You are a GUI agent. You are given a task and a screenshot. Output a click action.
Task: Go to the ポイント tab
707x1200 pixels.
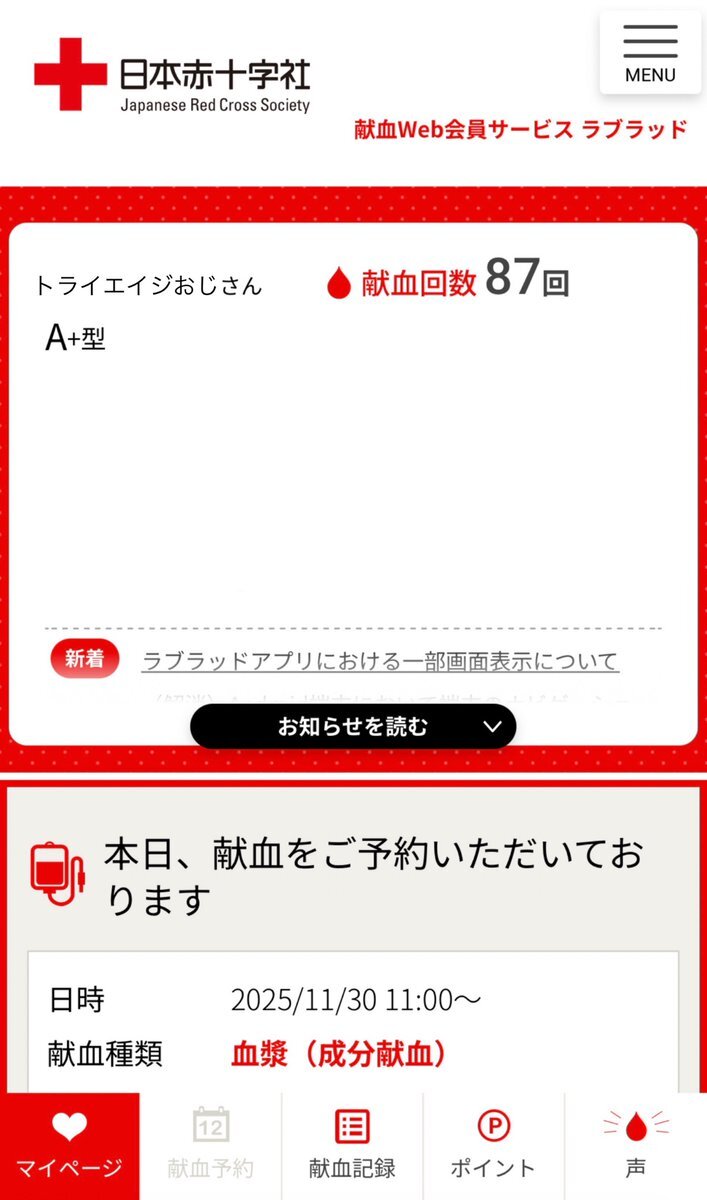point(493,1146)
